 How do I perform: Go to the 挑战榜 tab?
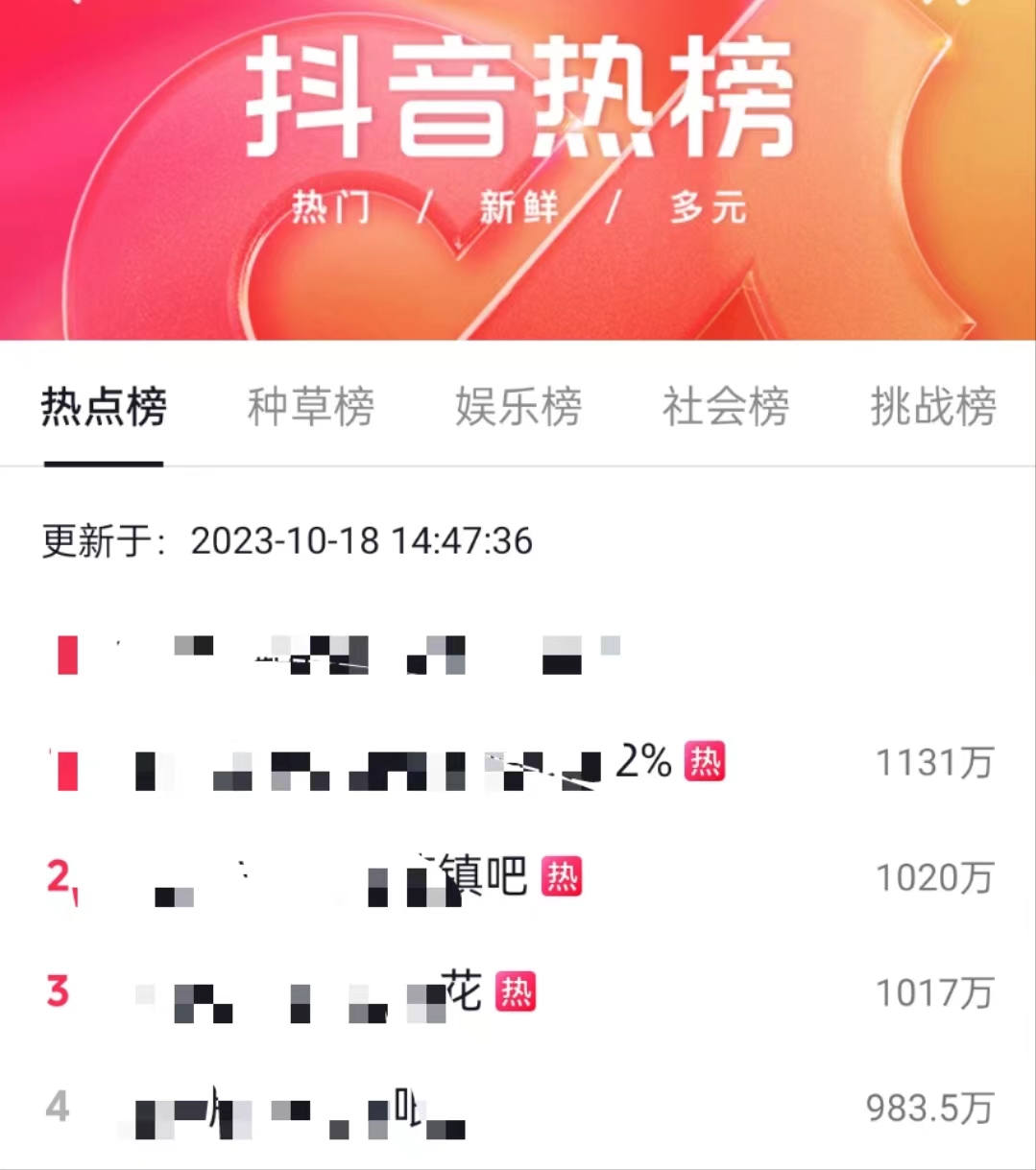[x=931, y=407]
